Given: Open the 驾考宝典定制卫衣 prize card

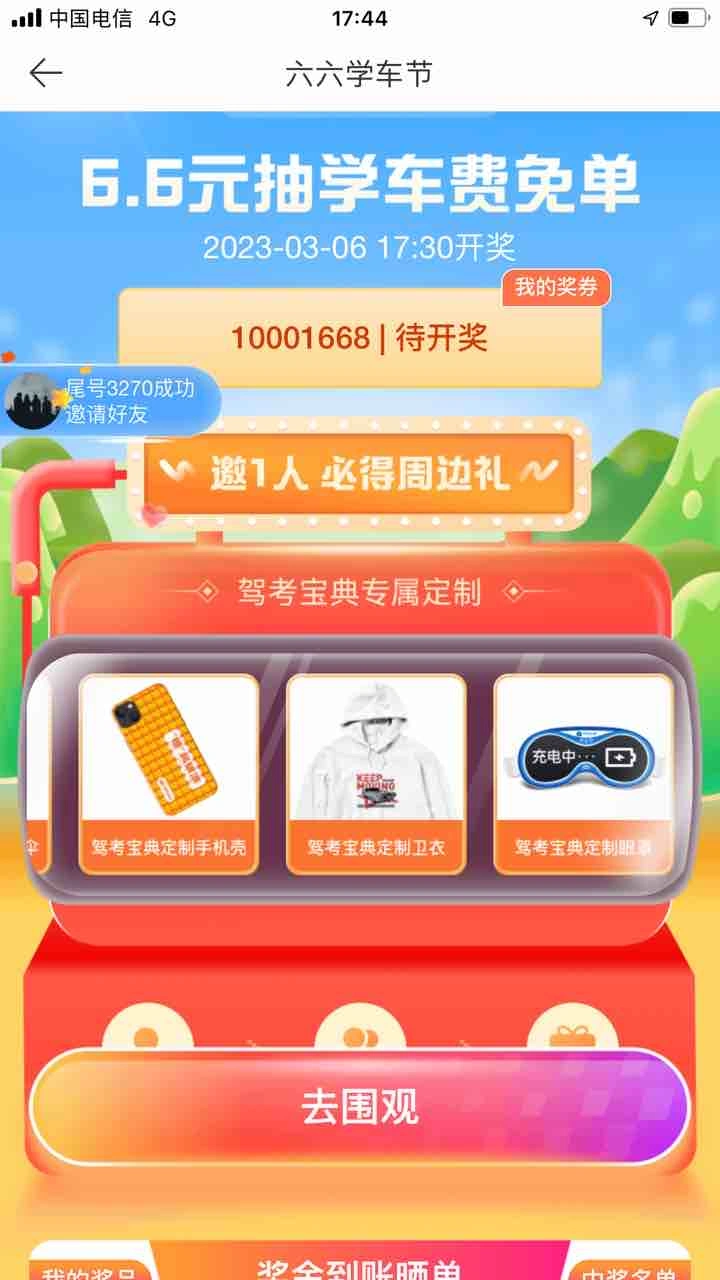Looking at the screenshot, I should click(x=376, y=774).
